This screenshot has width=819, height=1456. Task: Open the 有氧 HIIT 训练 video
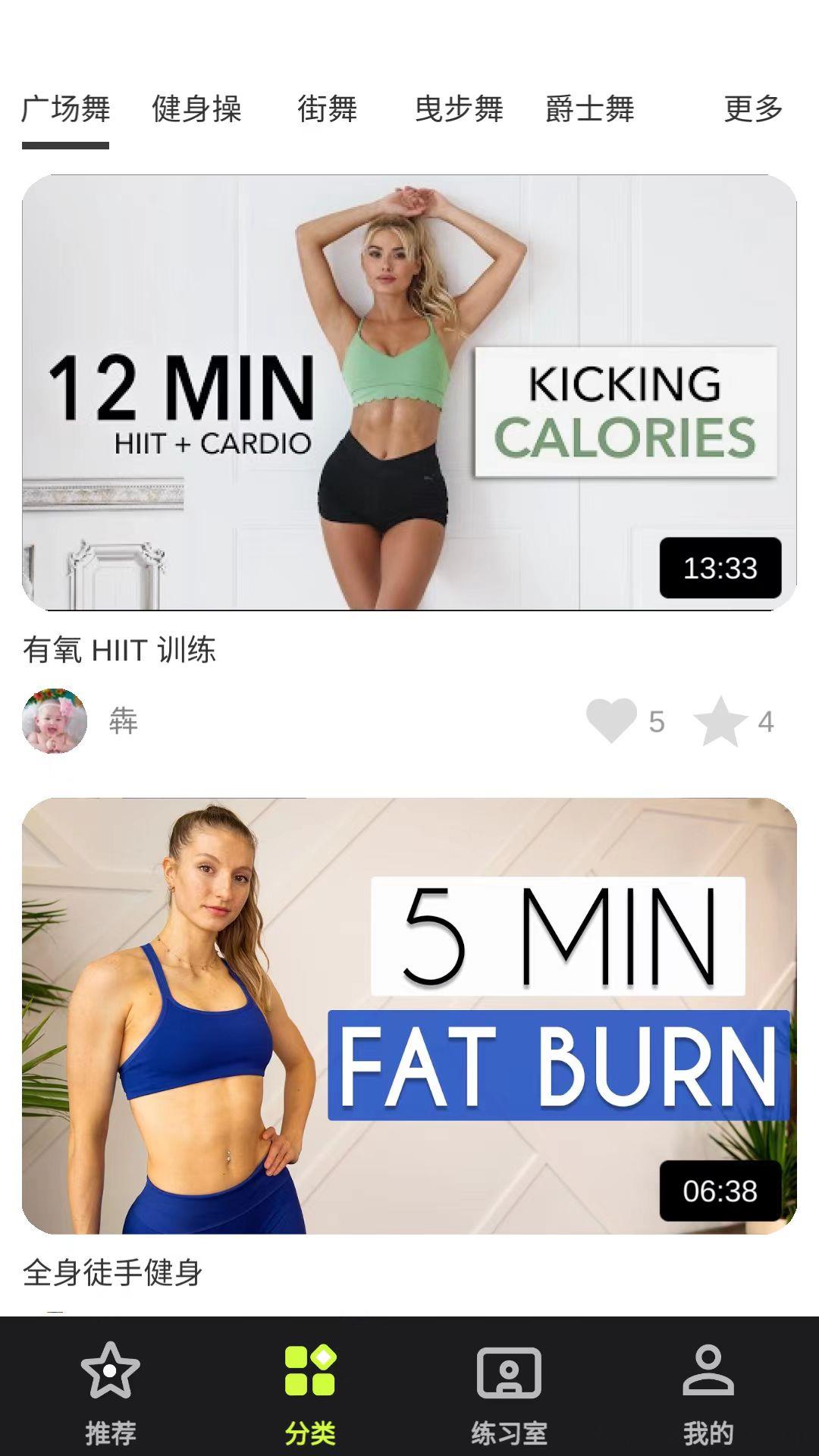pyautogui.click(x=409, y=392)
